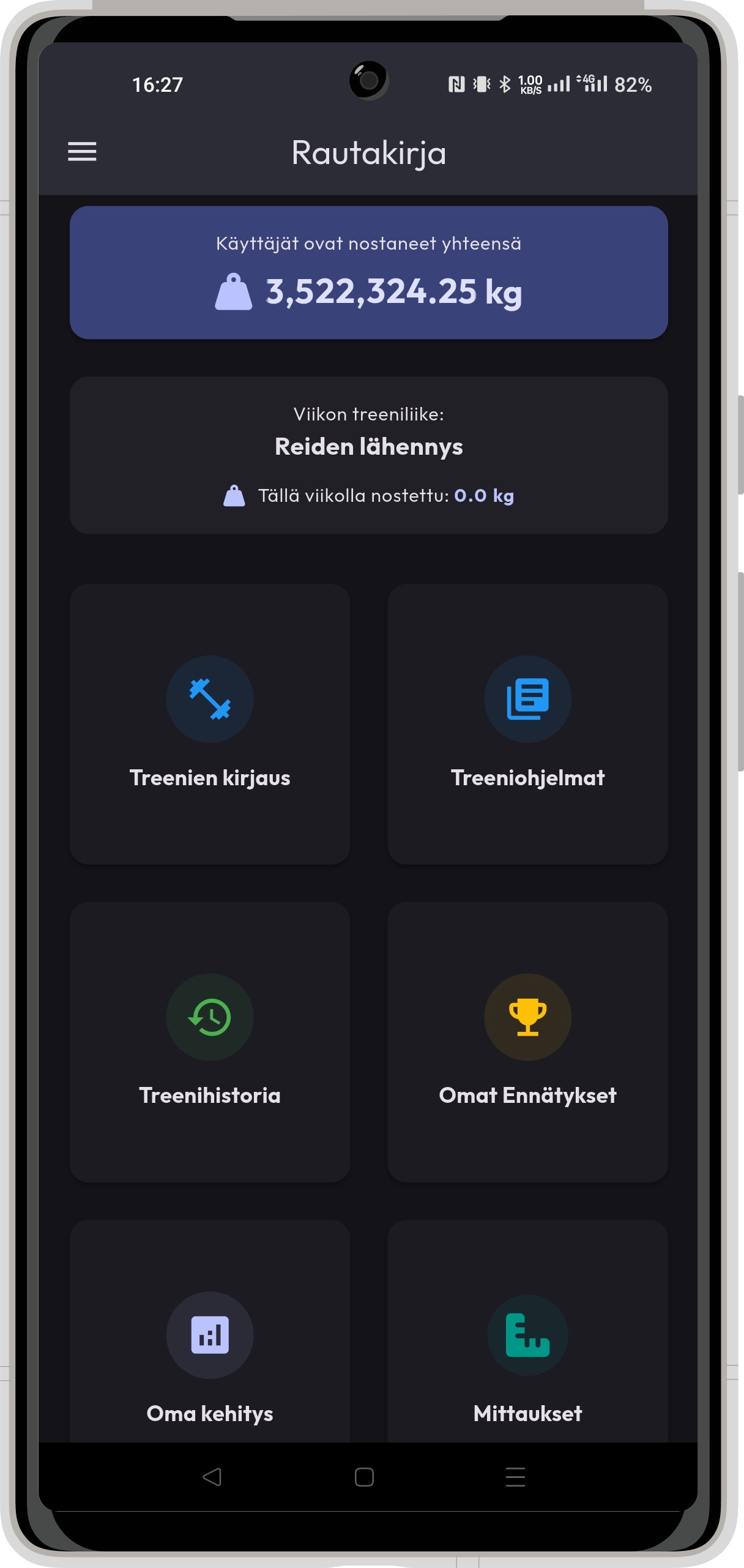Open the Treenien kirjaus card
The image size is (744, 1568).
click(x=210, y=723)
